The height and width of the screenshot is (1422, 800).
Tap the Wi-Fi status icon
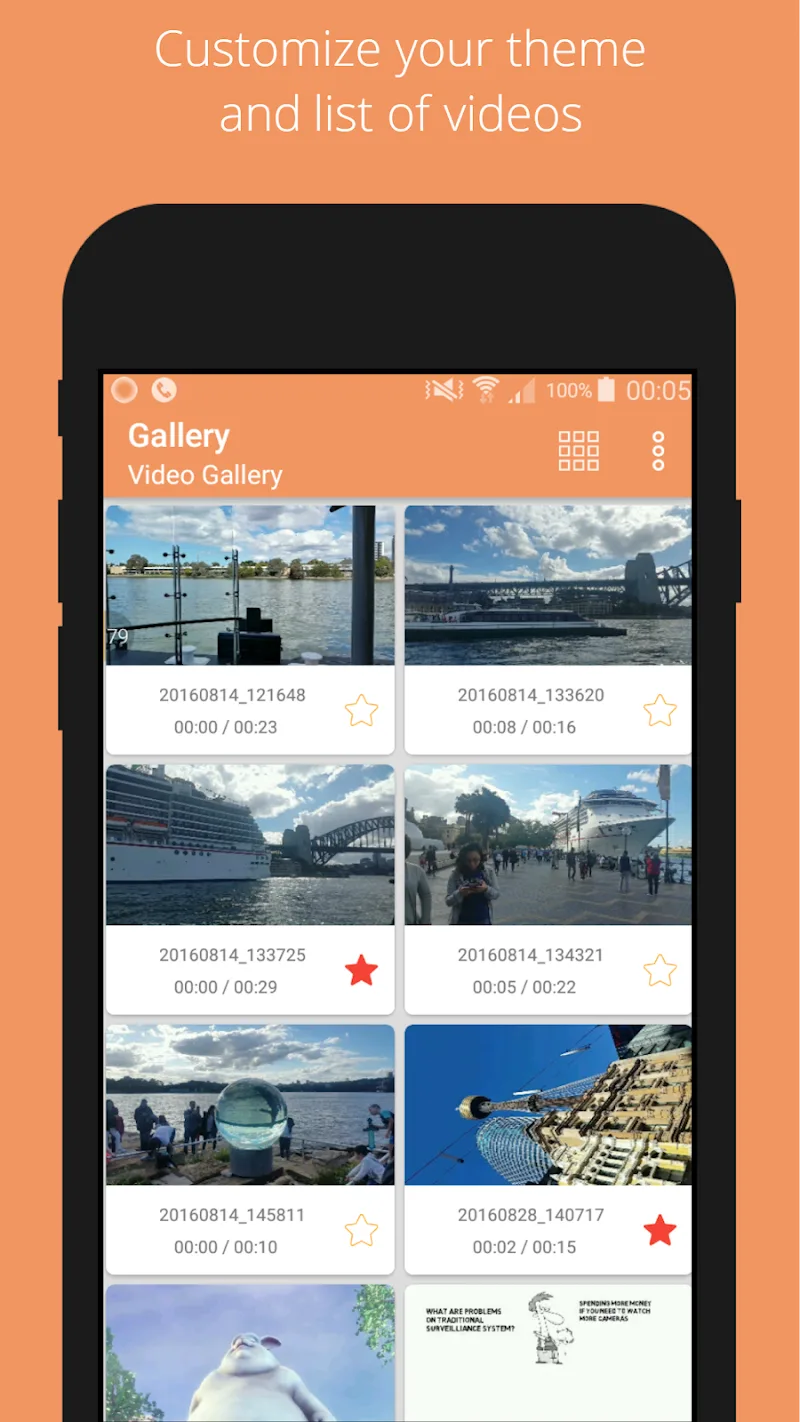tap(485, 390)
